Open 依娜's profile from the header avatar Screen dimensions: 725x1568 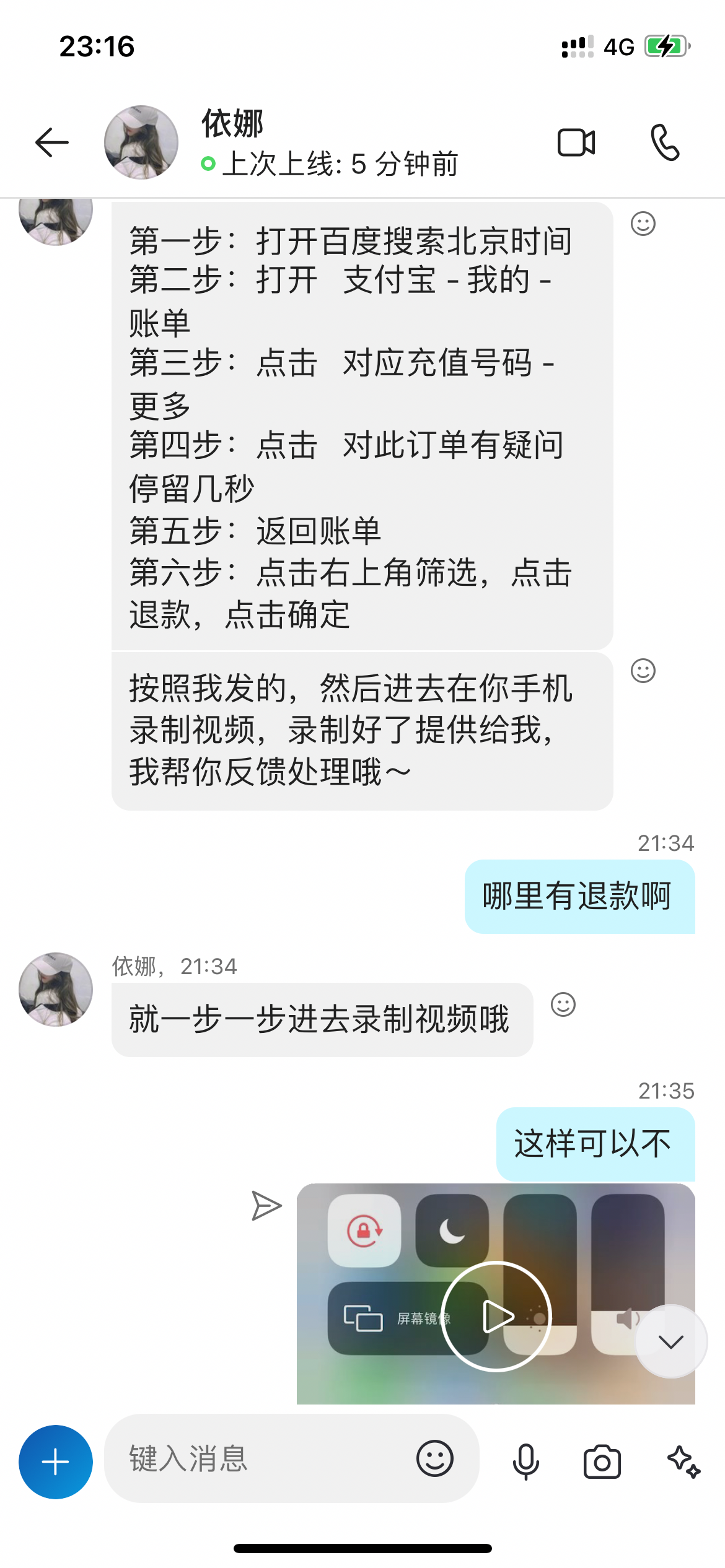point(141,142)
